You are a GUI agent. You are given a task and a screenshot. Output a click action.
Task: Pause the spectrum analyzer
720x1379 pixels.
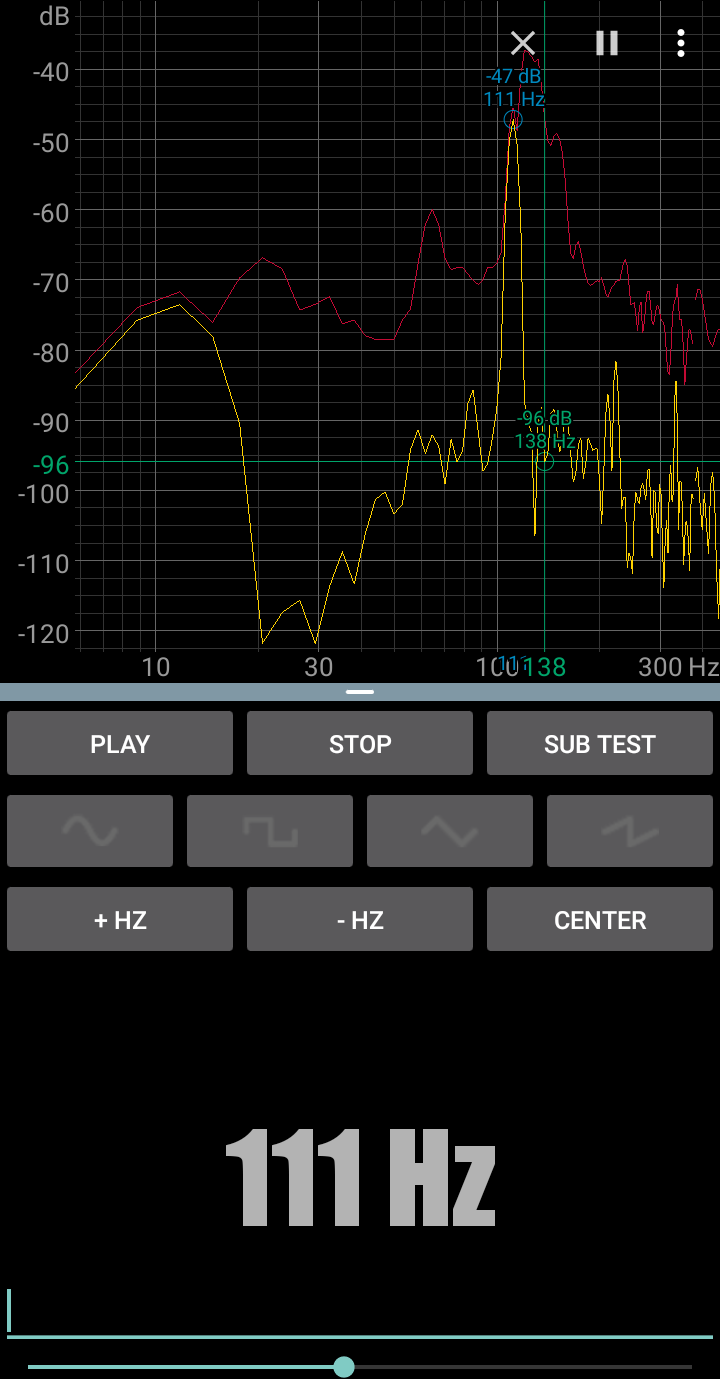coord(607,43)
